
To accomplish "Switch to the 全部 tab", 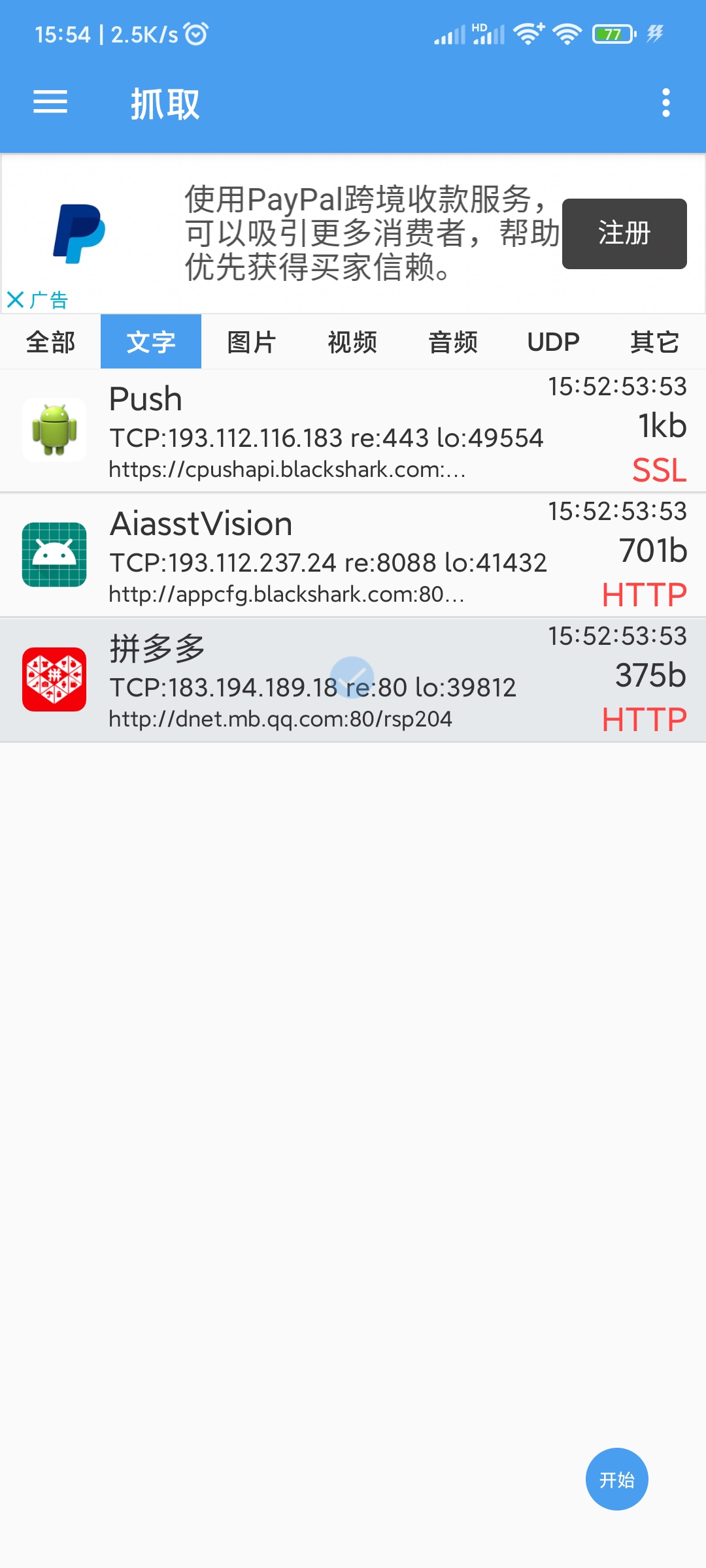I will click(x=50, y=342).
